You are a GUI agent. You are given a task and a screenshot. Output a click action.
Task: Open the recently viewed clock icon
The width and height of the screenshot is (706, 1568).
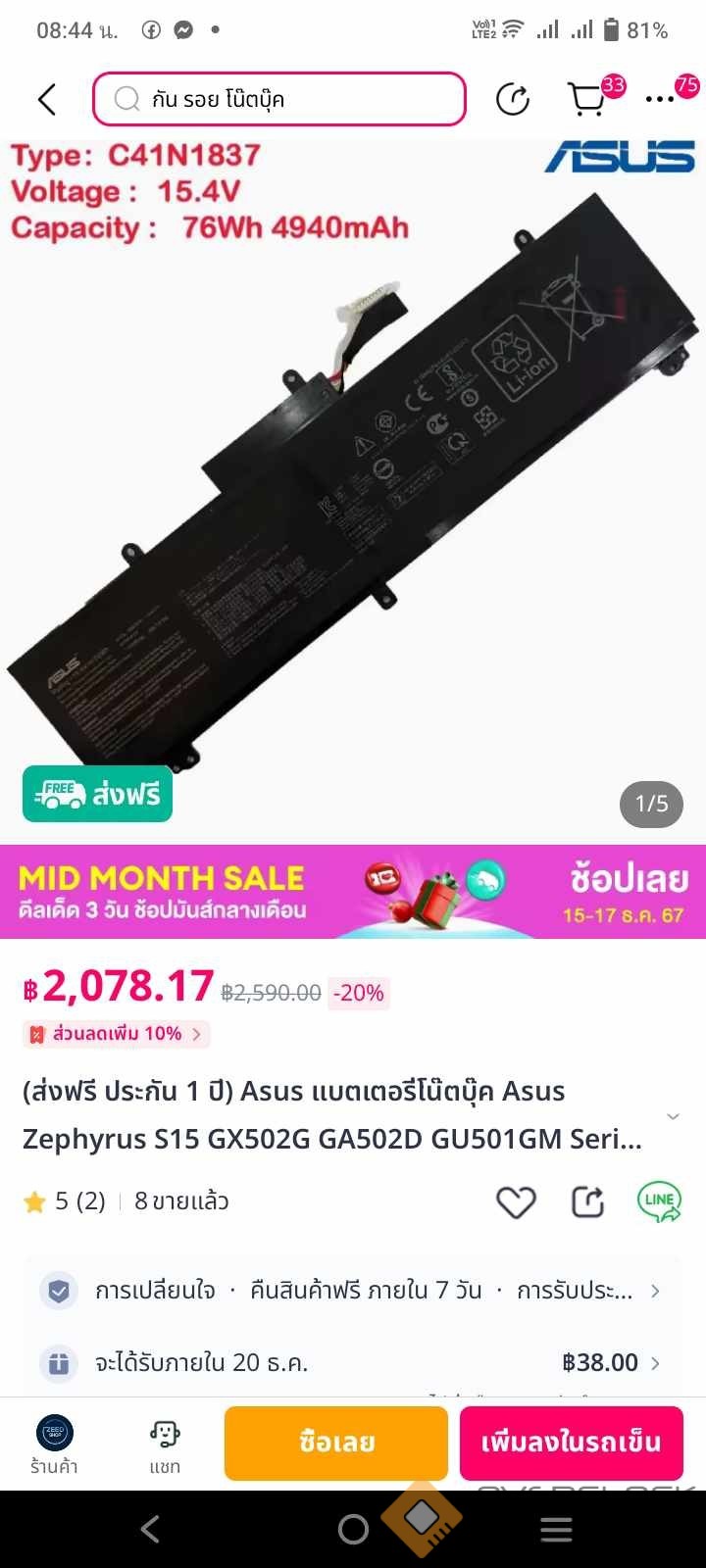pyautogui.click(x=513, y=99)
